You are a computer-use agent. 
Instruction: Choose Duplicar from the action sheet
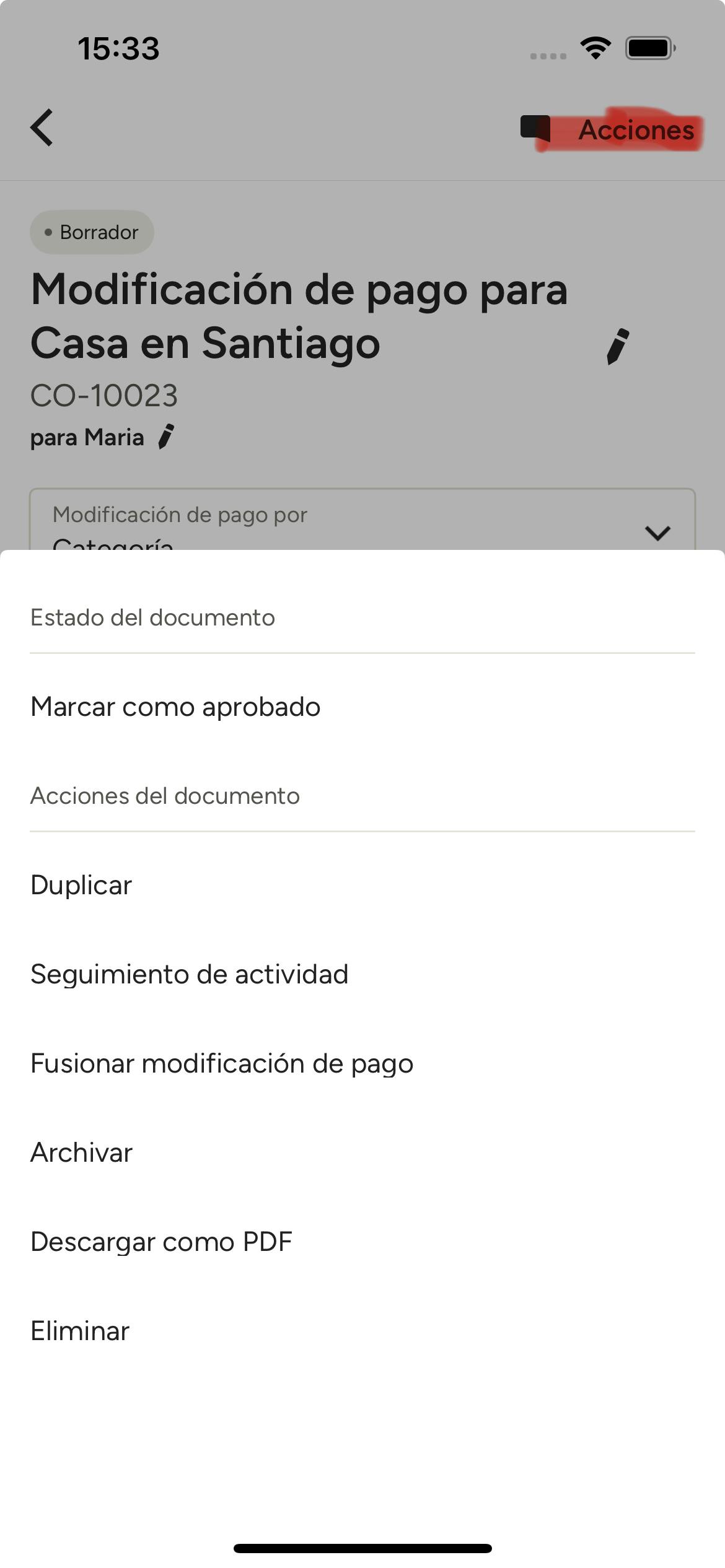[x=81, y=885]
